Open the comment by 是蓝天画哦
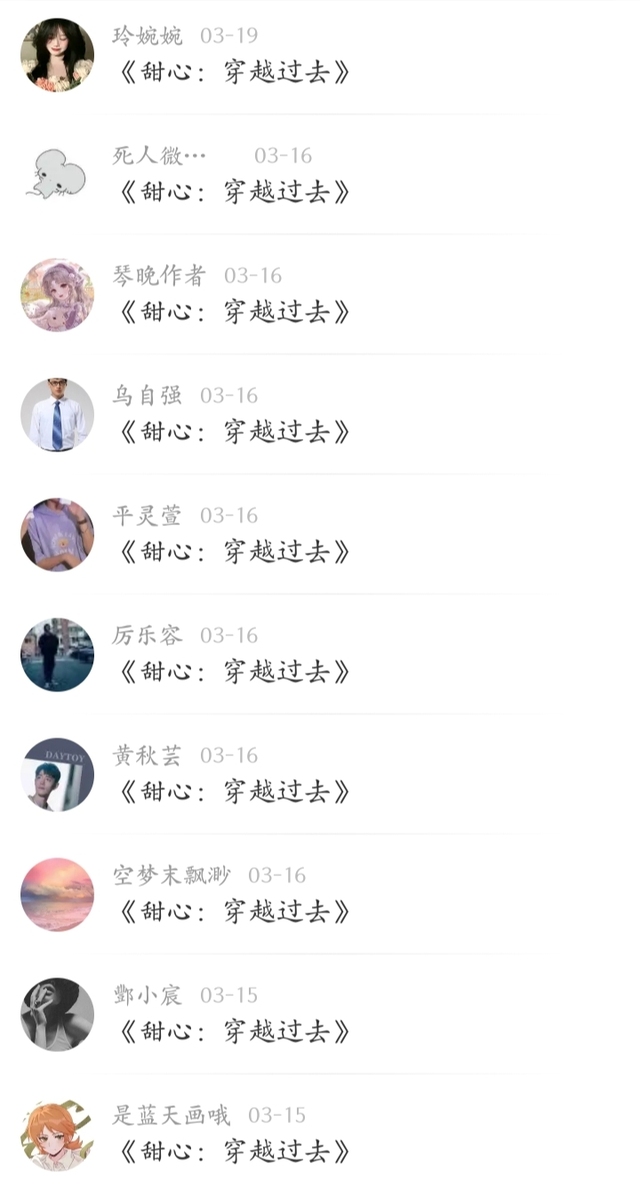The width and height of the screenshot is (640, 1196). [x=320, y=1134]
